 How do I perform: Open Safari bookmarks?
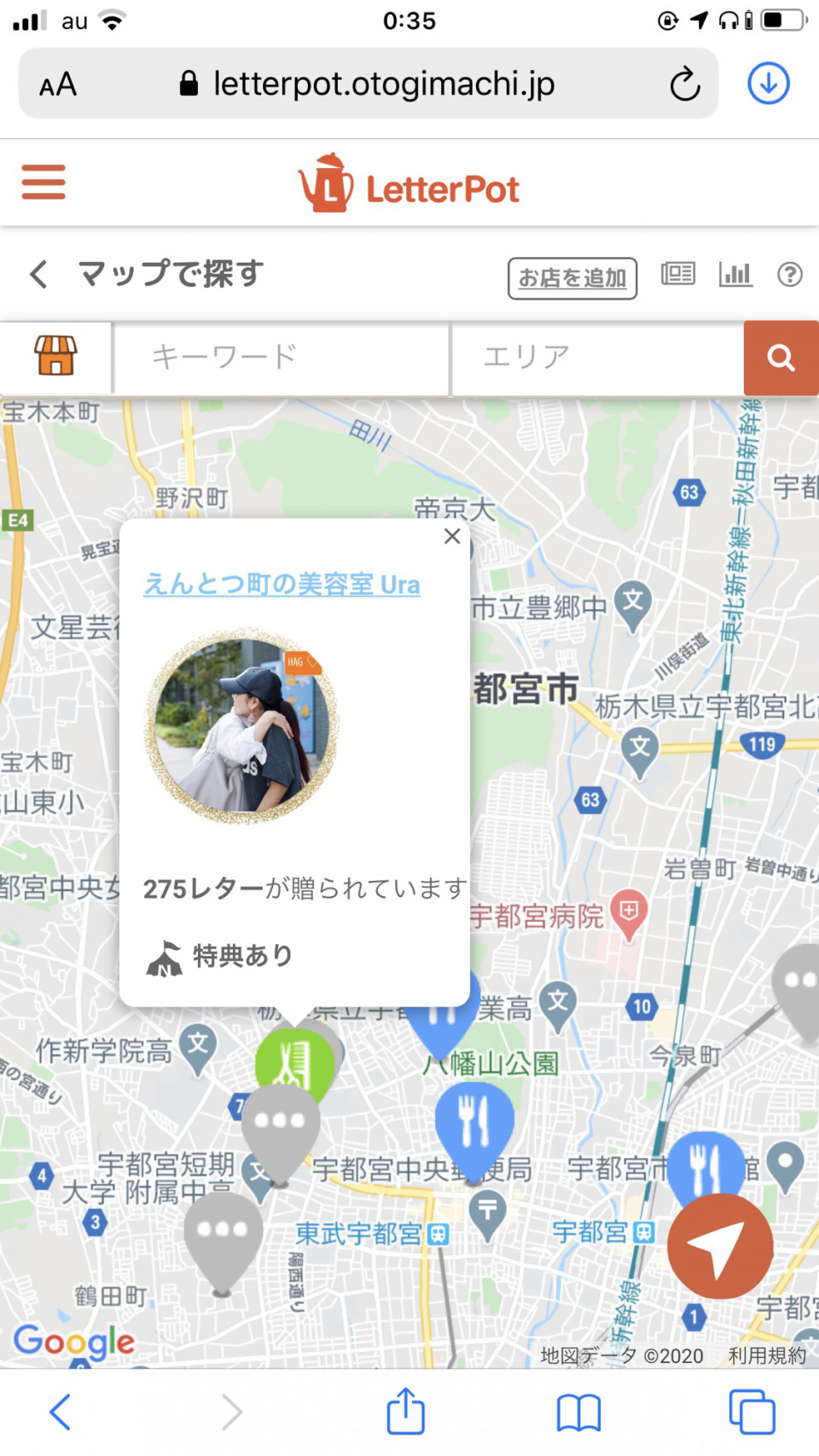point(578,1412)
